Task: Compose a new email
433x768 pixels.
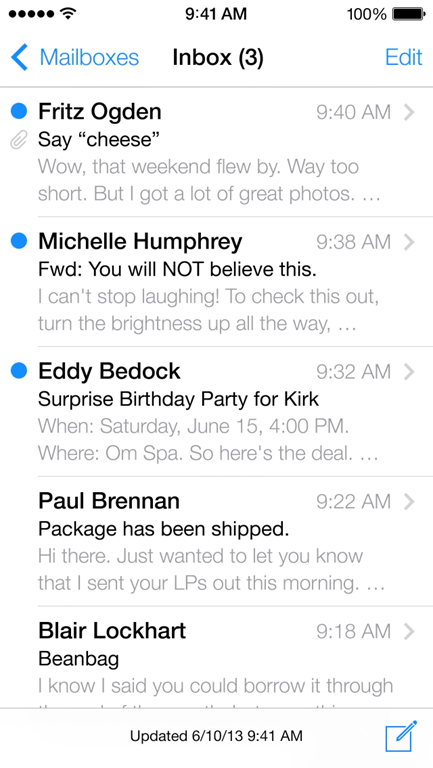Action: (x=401, y=736)
